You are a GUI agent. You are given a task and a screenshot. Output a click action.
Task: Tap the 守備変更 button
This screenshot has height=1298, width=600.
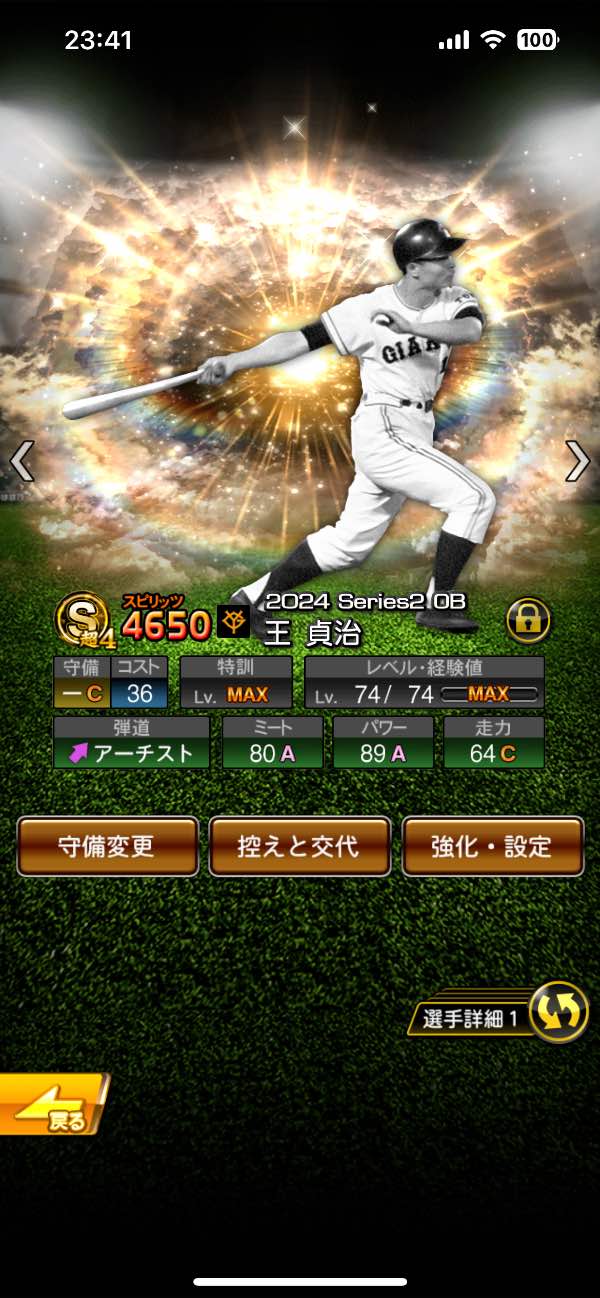tap(108, 846)
